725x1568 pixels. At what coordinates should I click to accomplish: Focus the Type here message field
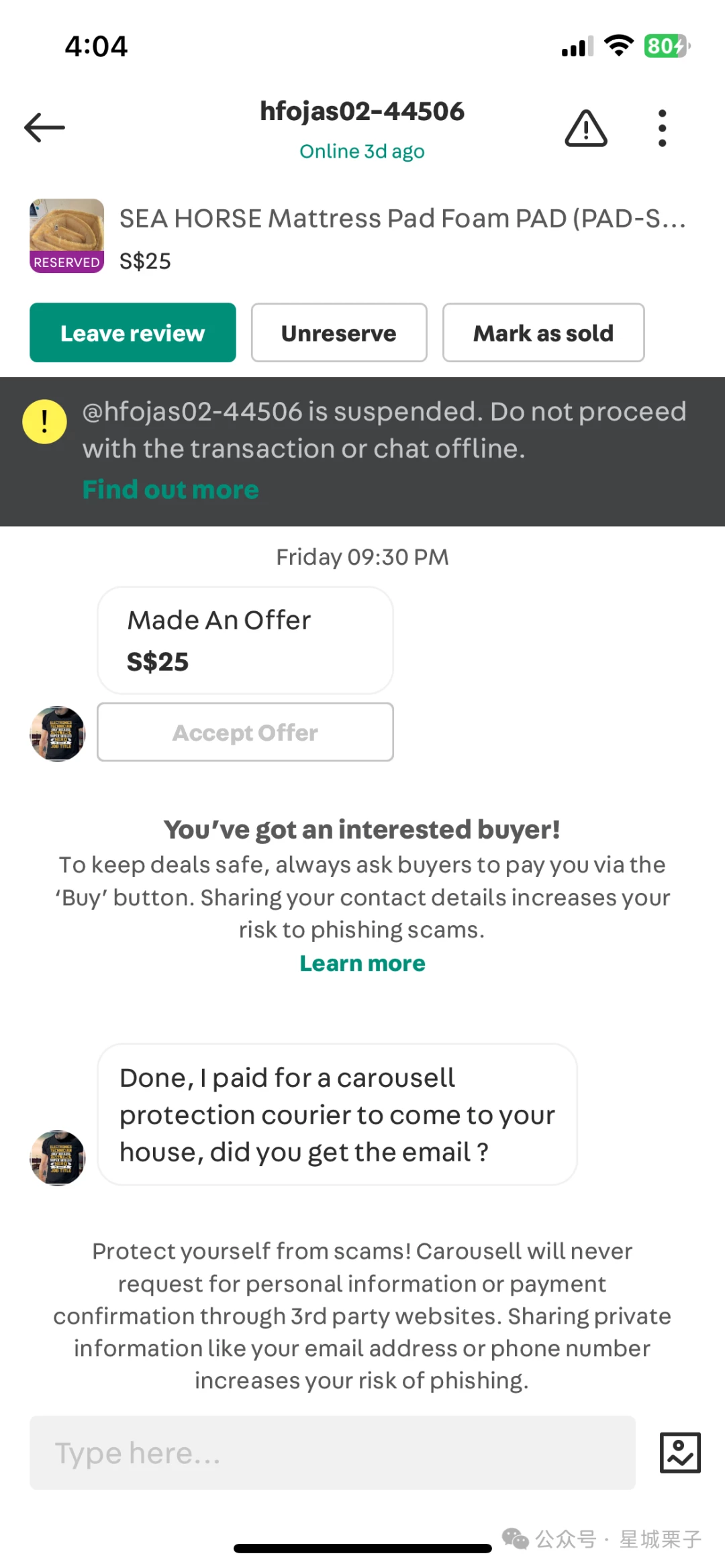coord(332,1453)
